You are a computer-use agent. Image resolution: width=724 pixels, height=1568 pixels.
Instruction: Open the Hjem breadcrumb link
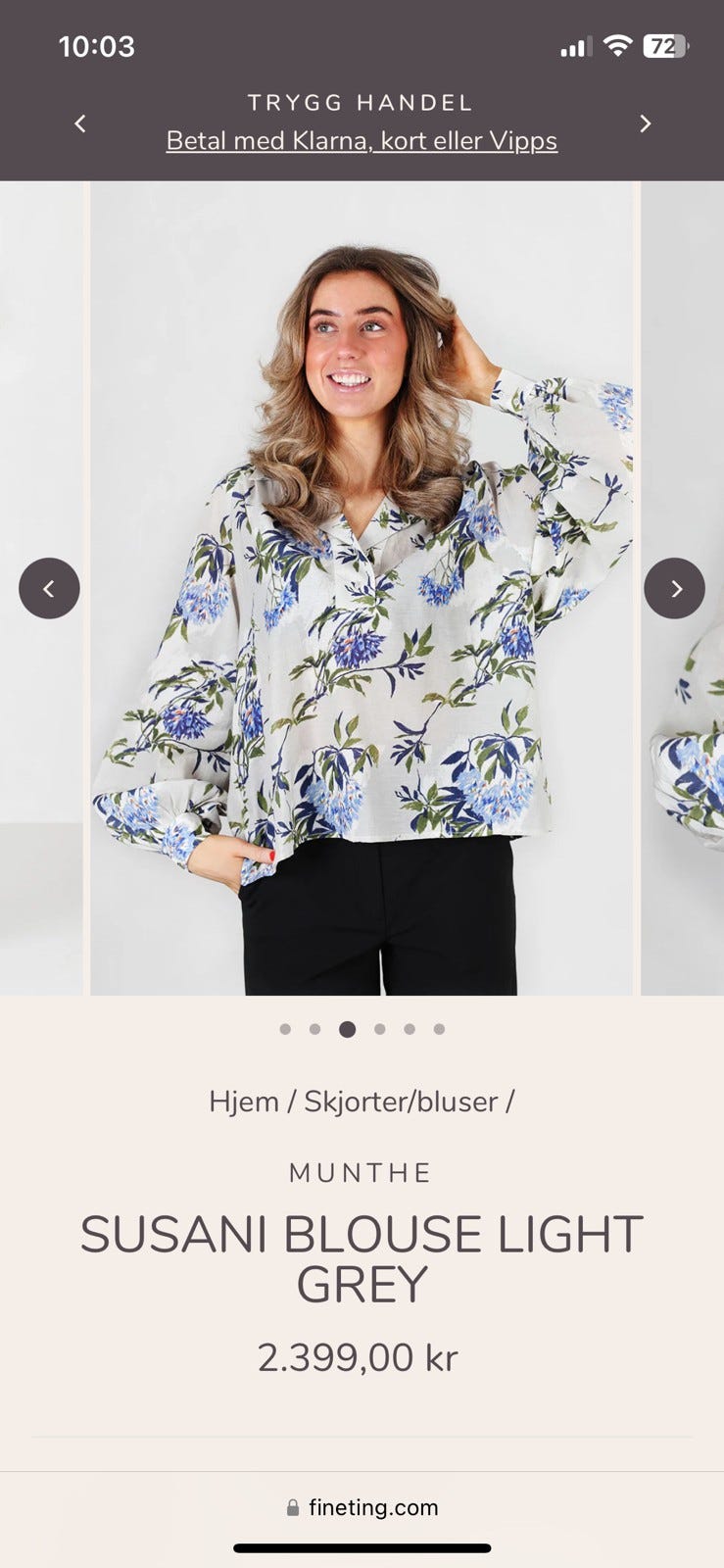pyautogui.click(x=243, y=1102)
